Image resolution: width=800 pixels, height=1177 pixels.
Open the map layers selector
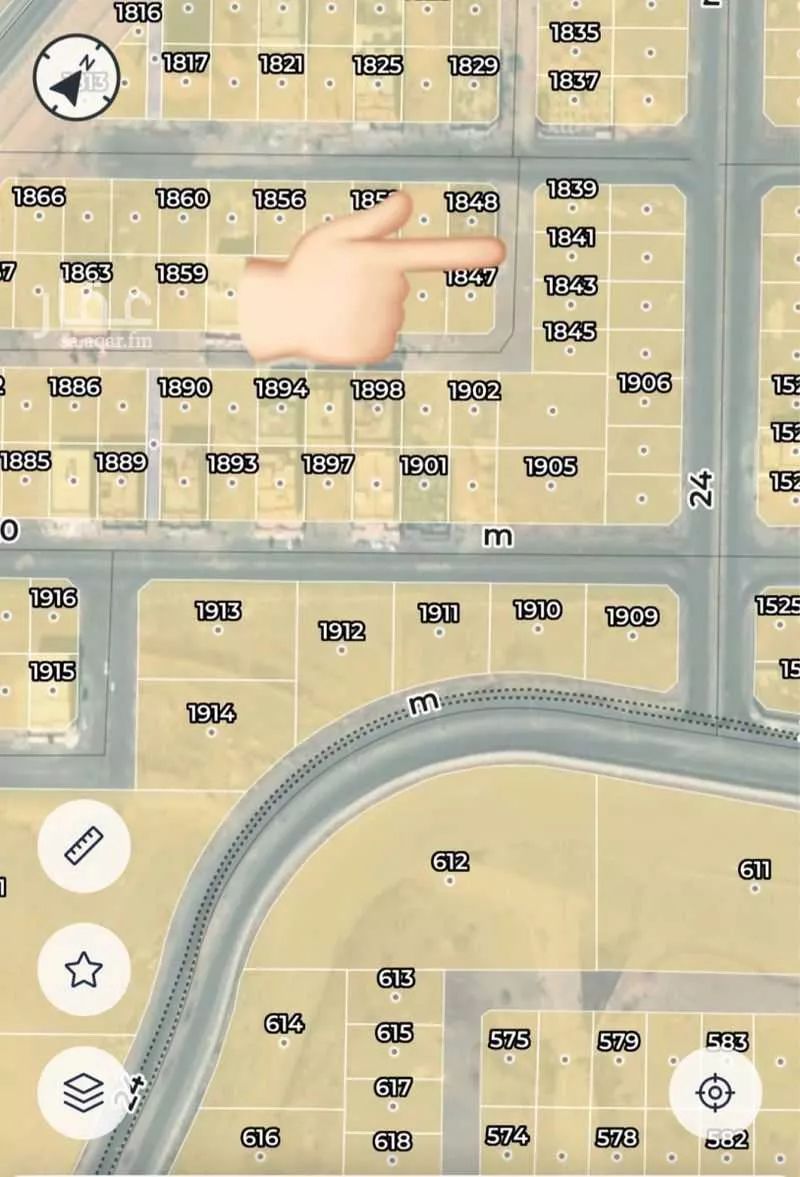click(x=84, y=1092)
